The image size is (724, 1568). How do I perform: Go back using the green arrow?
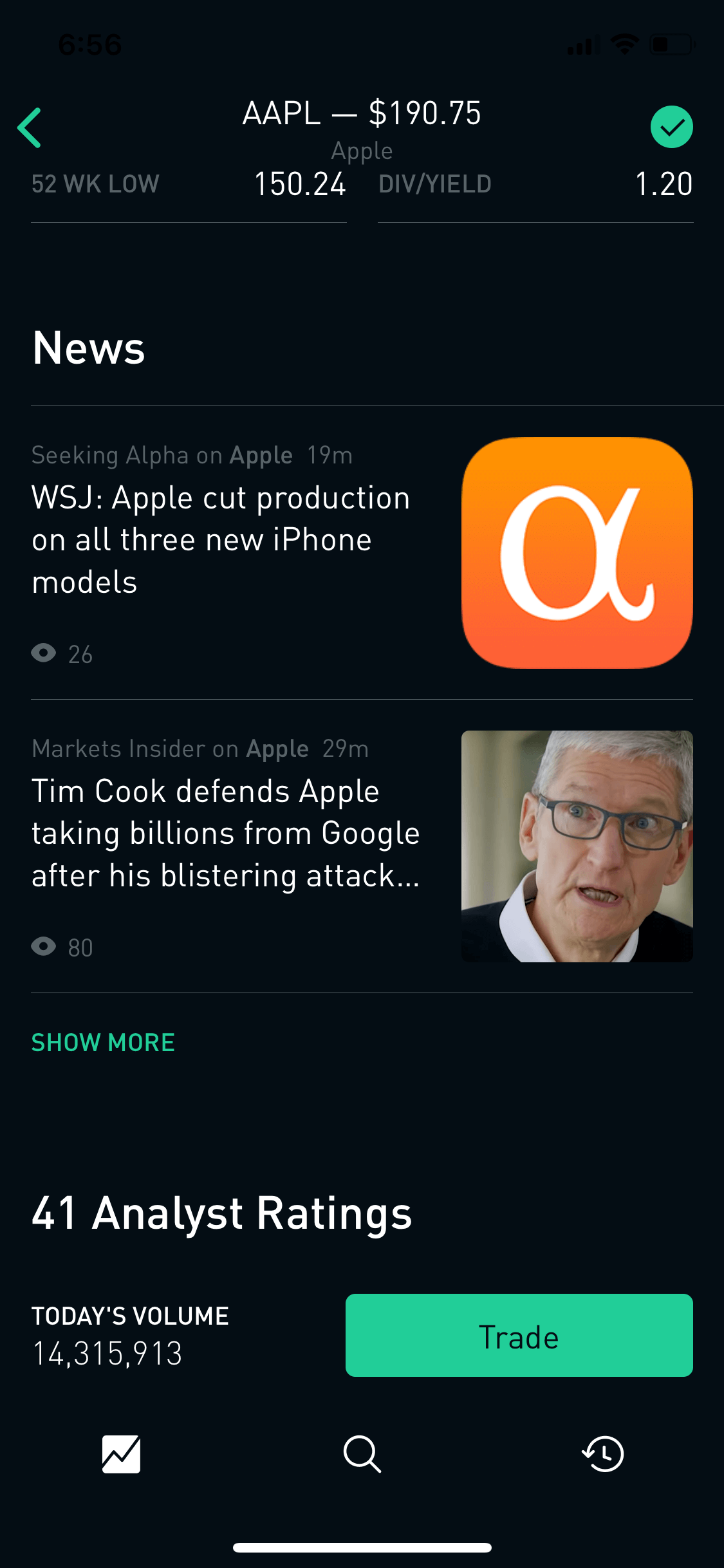tap(30, 127)
